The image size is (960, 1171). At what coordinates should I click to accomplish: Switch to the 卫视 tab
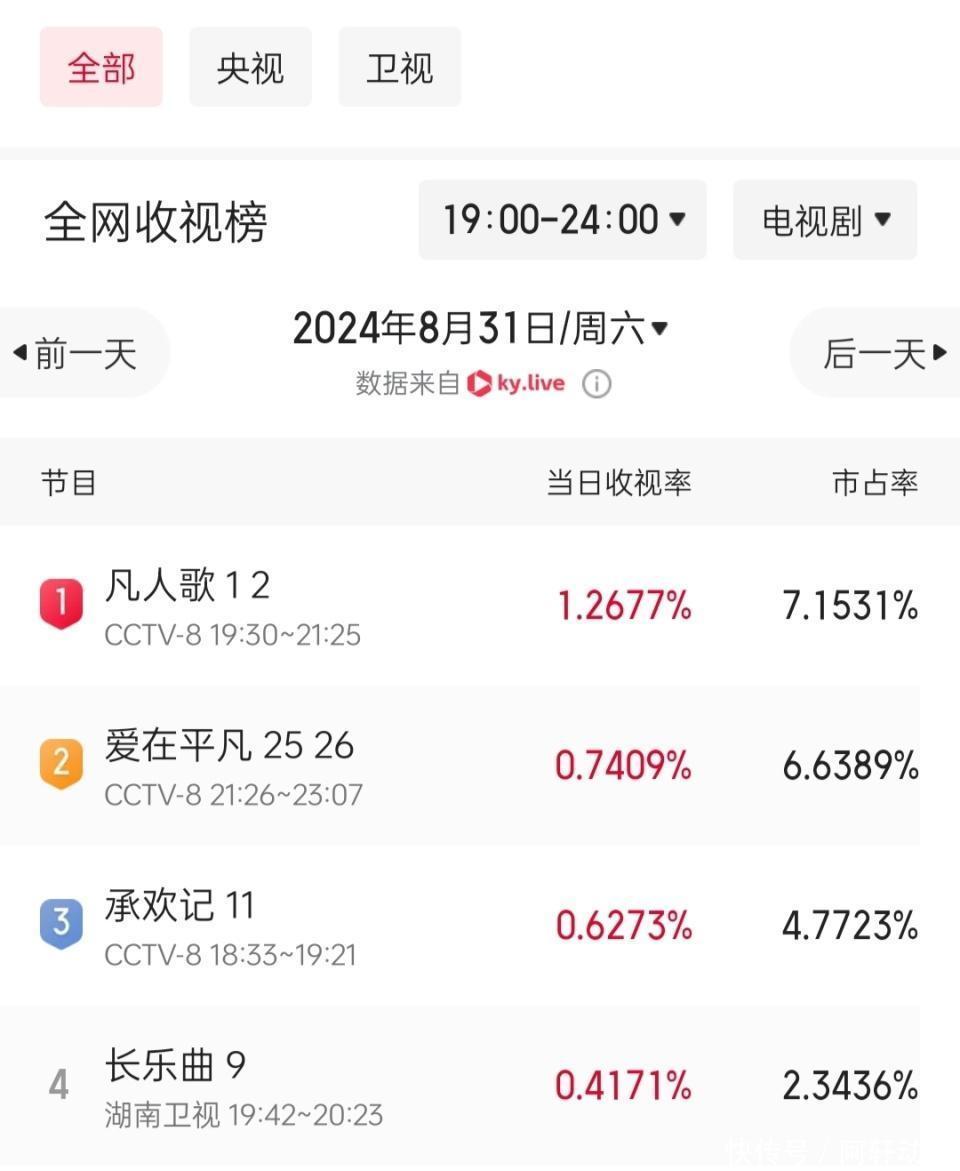(399, 67)
